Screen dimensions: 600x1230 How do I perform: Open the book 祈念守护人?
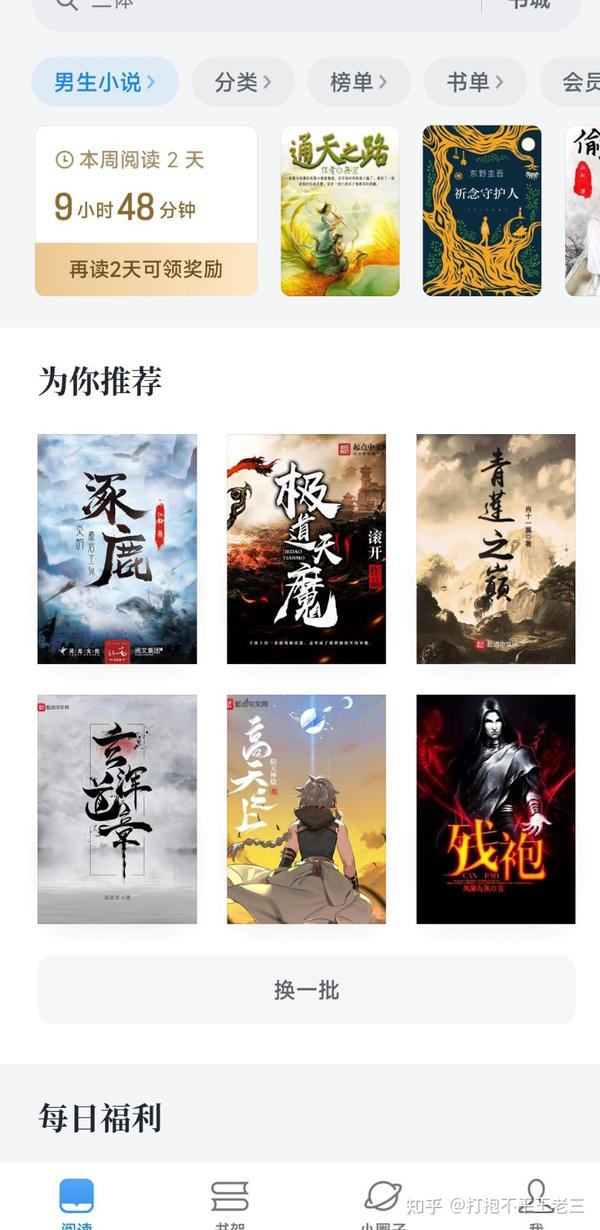[x=482, y=211]
